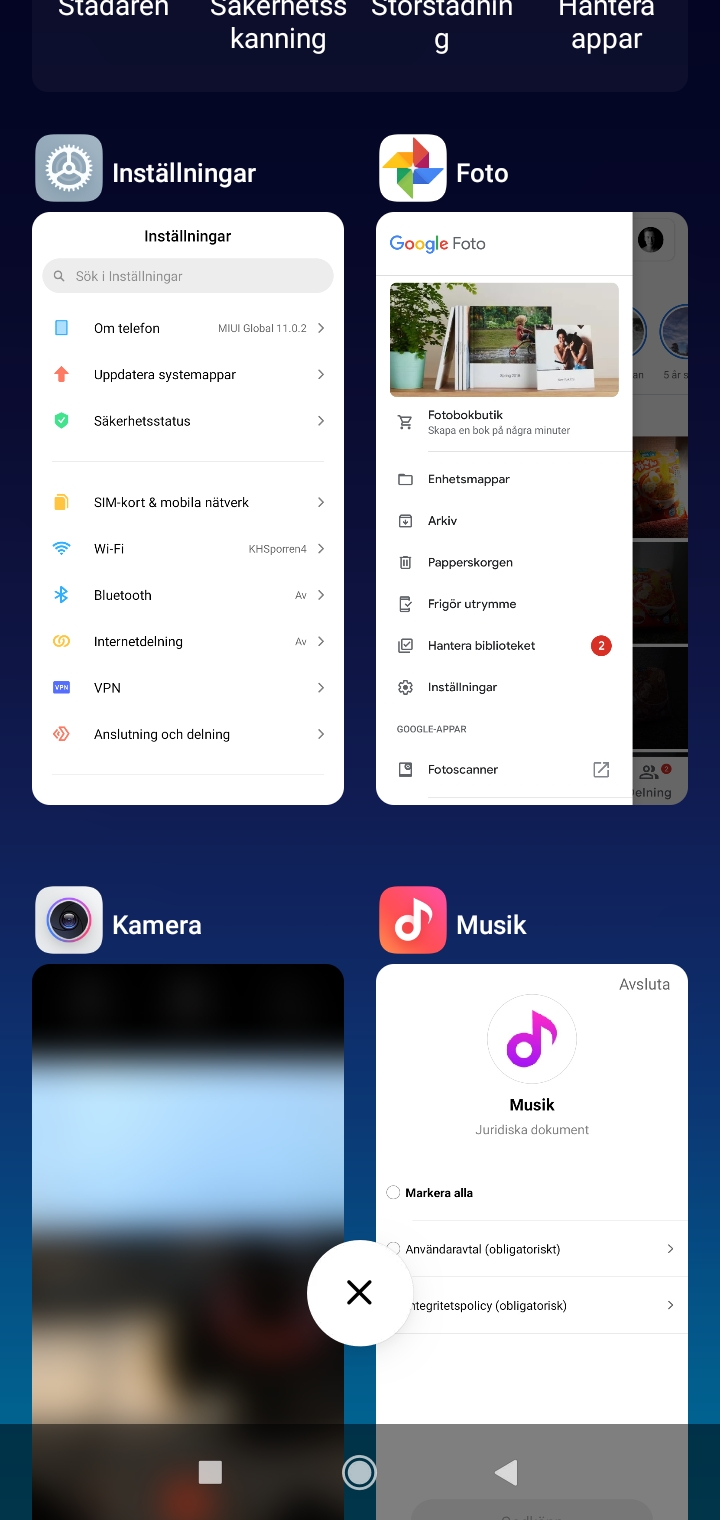
Task: Start the Säkerhetsskanning shortcut
Action: click(278, 24)
